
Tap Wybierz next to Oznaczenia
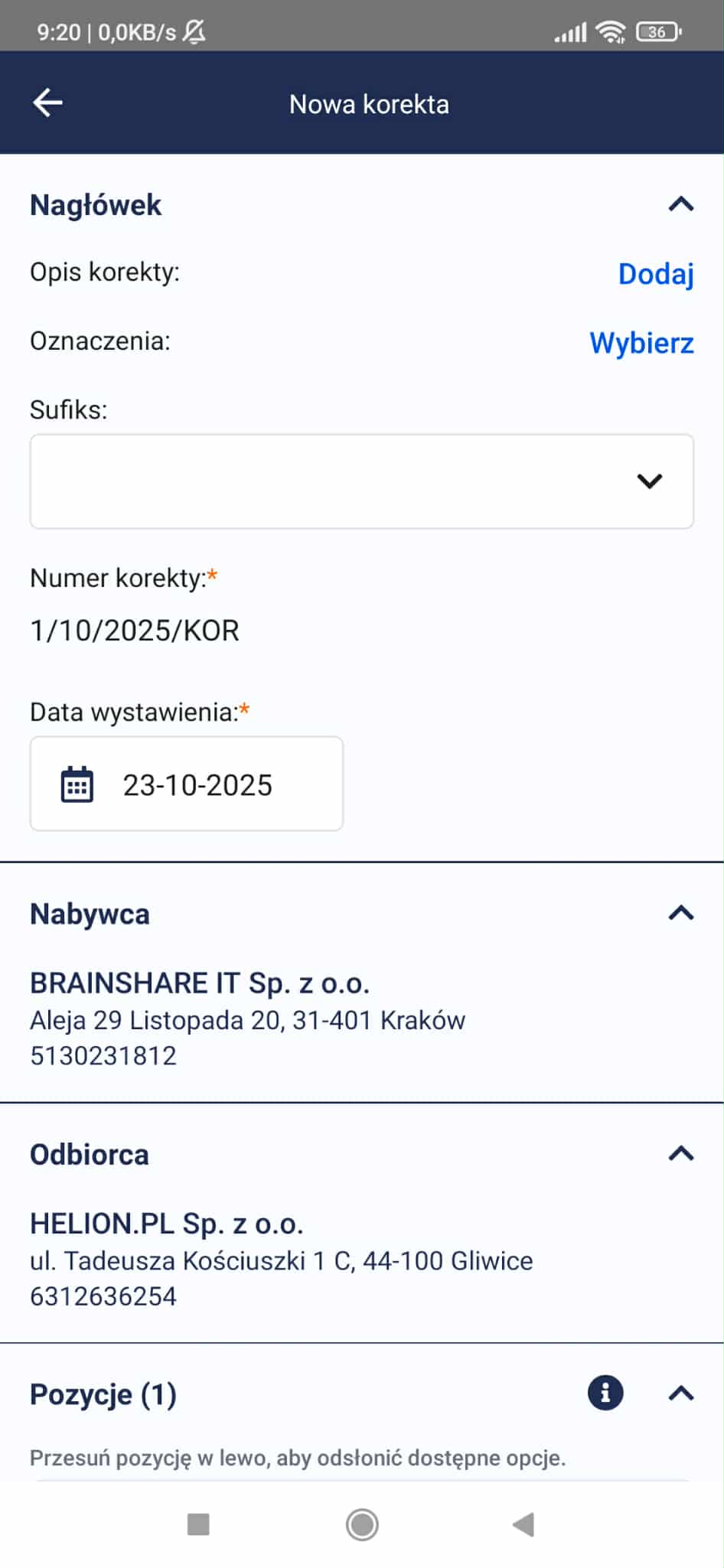point(641,343)
